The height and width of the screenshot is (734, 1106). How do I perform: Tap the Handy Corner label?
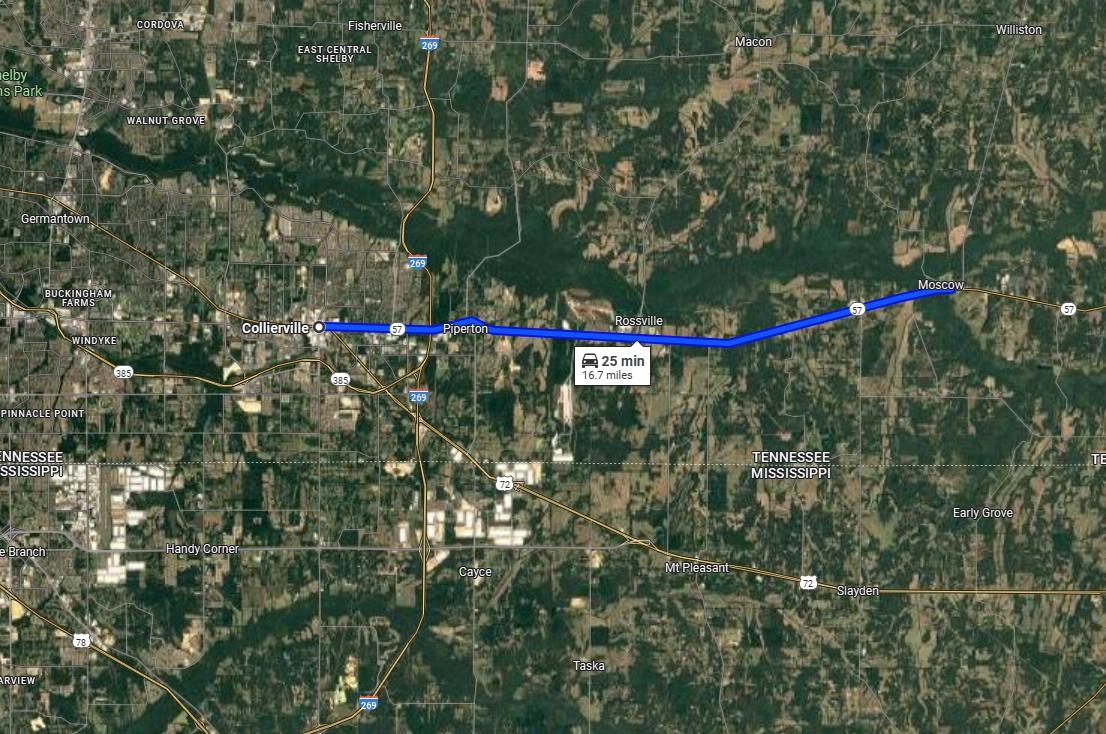point(202,548)
